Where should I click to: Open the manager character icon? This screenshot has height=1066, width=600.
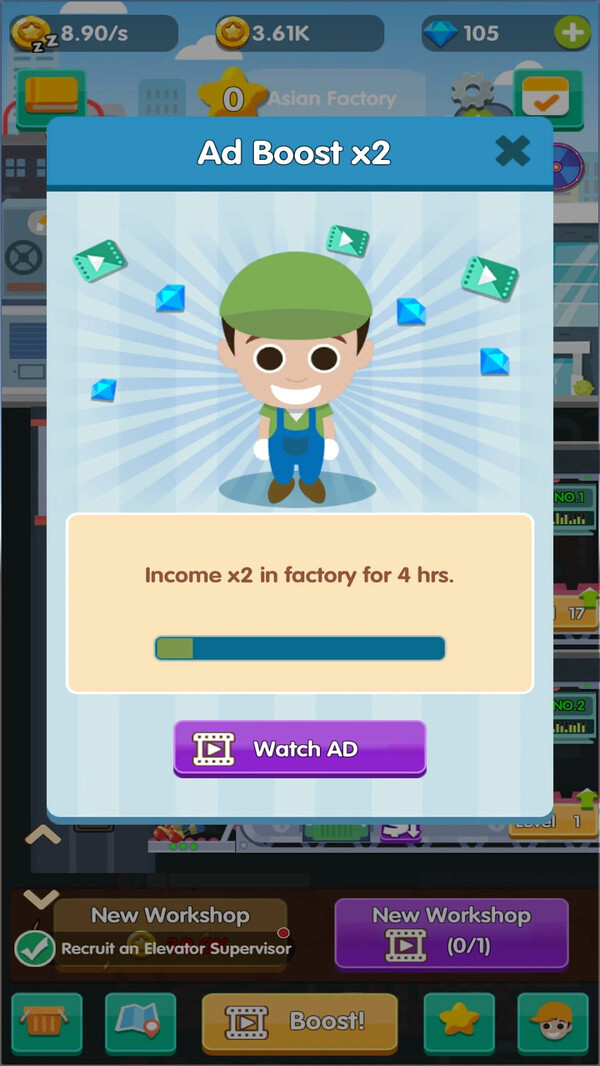(x=552, y=1020)
